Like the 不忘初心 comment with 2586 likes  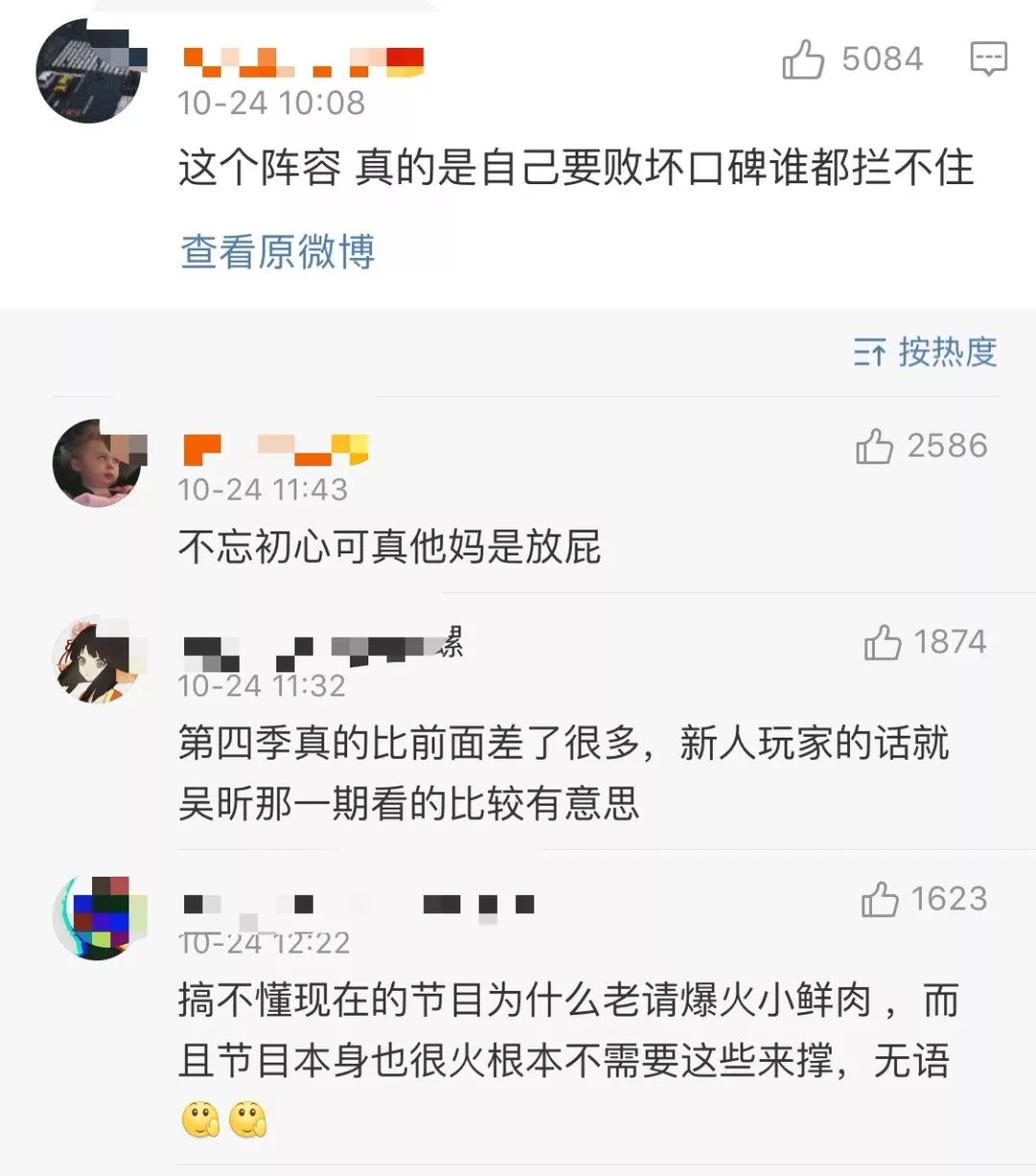(x=874, y=446)
